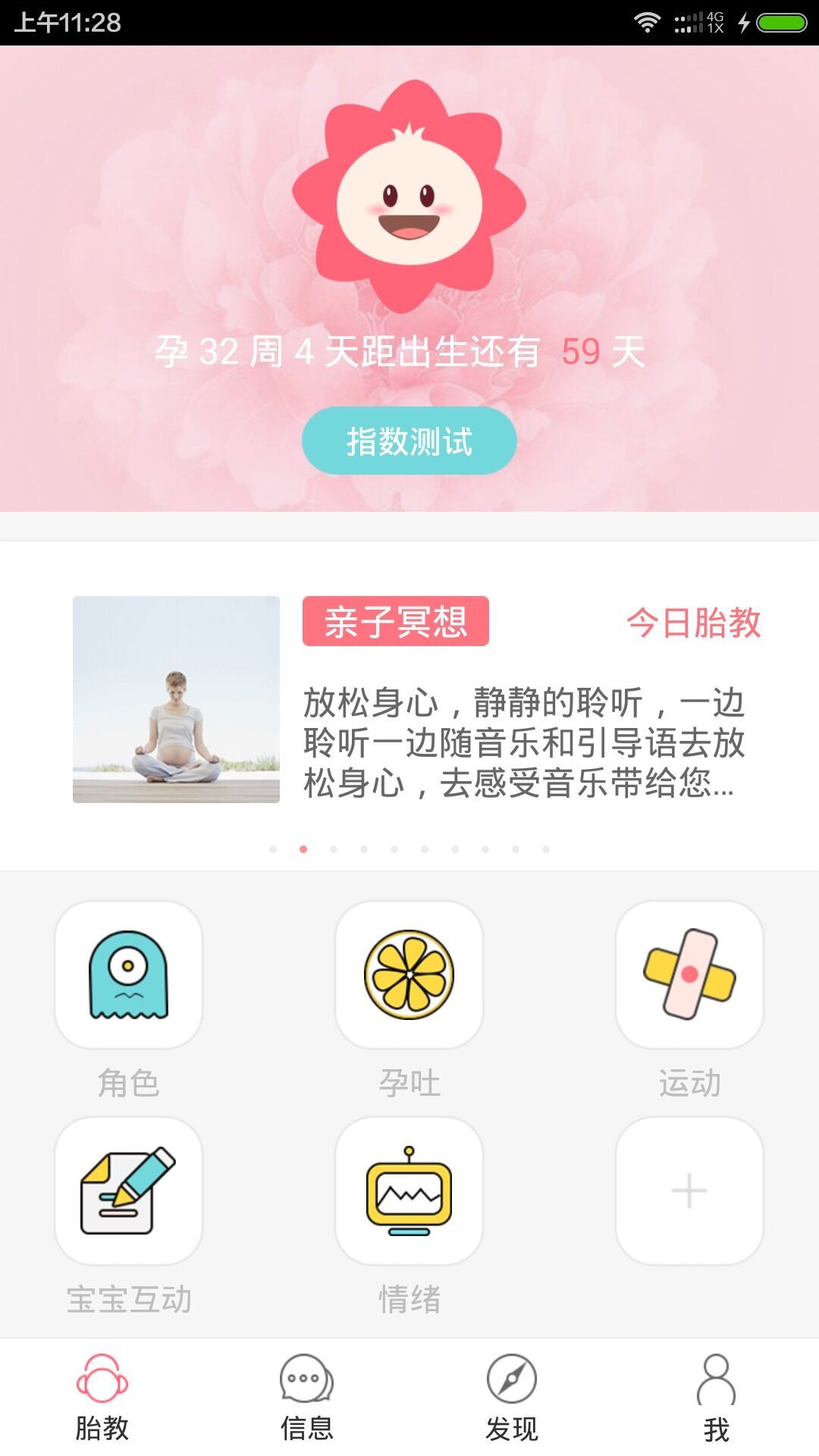
Task: Go to 宝宝互动 section
Action: pos(128,1191)
